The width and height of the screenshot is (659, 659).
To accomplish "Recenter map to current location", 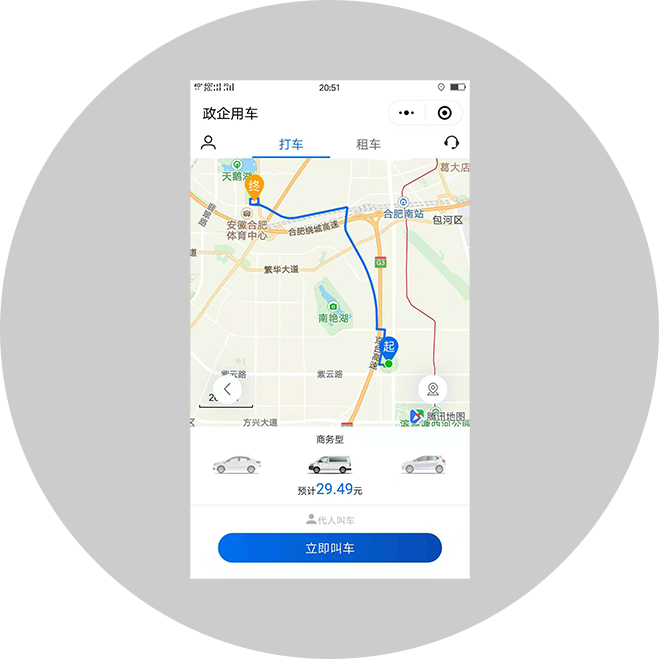I will (432, 389).
